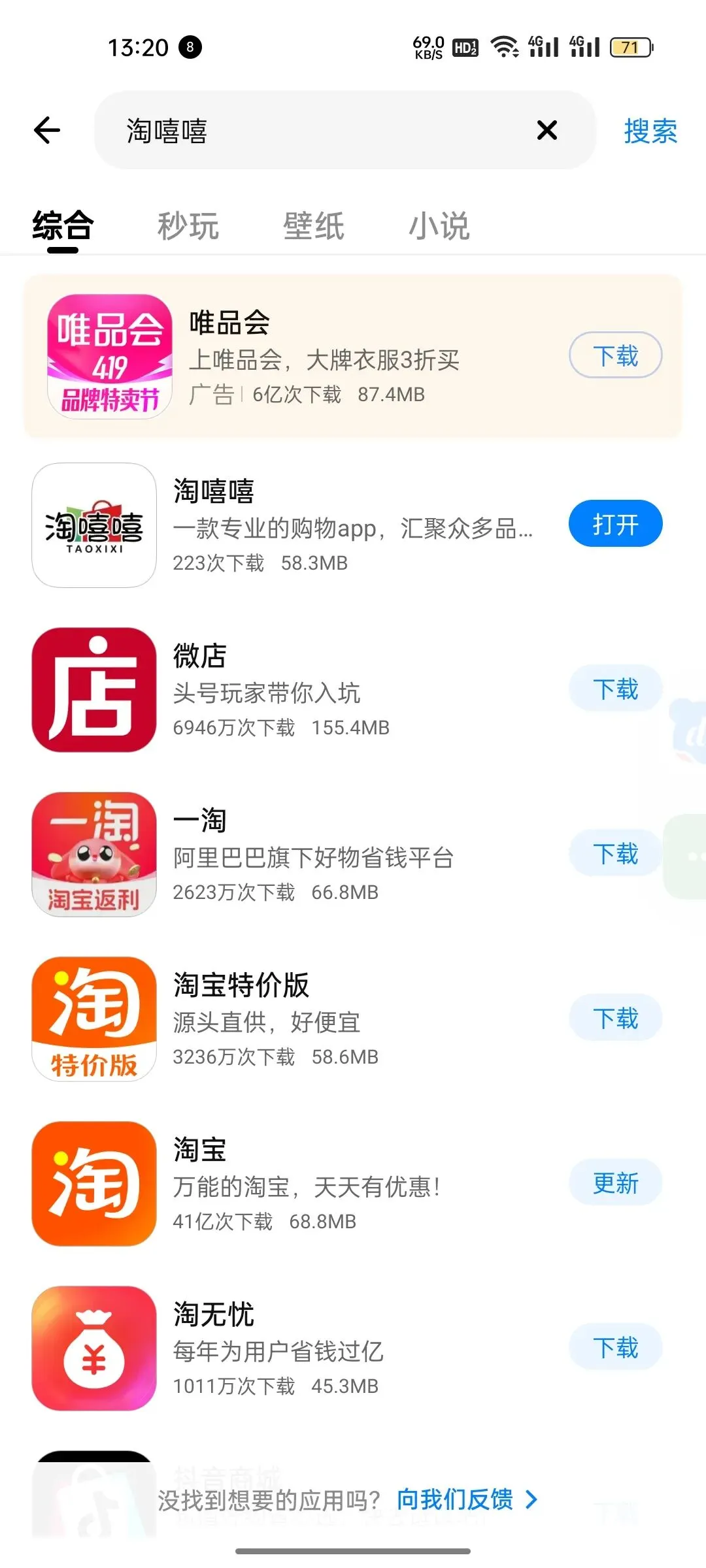Download the 微店 app
This screenshot has width=706, height=1568.
pyautogui.click(x=615, y=689)
